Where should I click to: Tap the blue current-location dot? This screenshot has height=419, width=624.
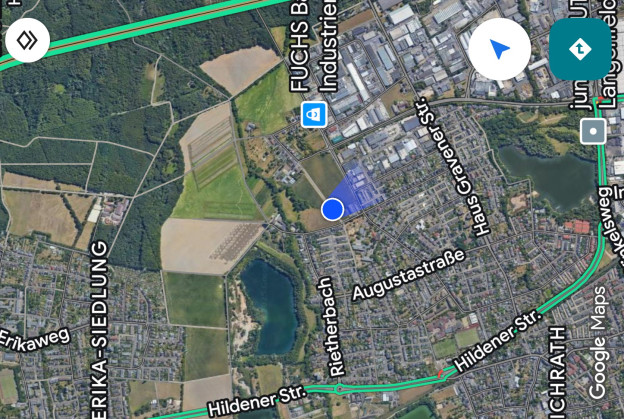[333, 209]
